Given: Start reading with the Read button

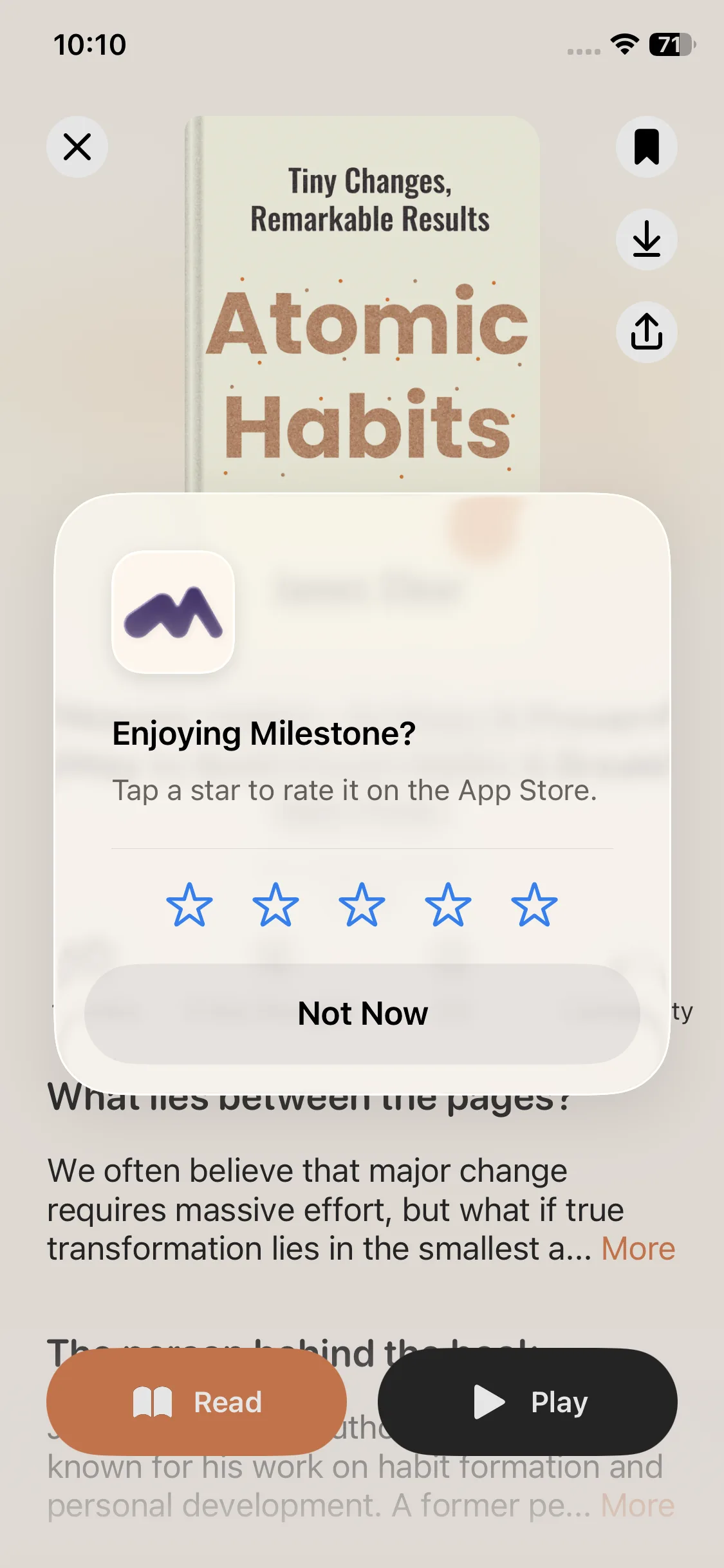Looking at the screenshot, I should pyautogui.click(x=196, y=1402).
